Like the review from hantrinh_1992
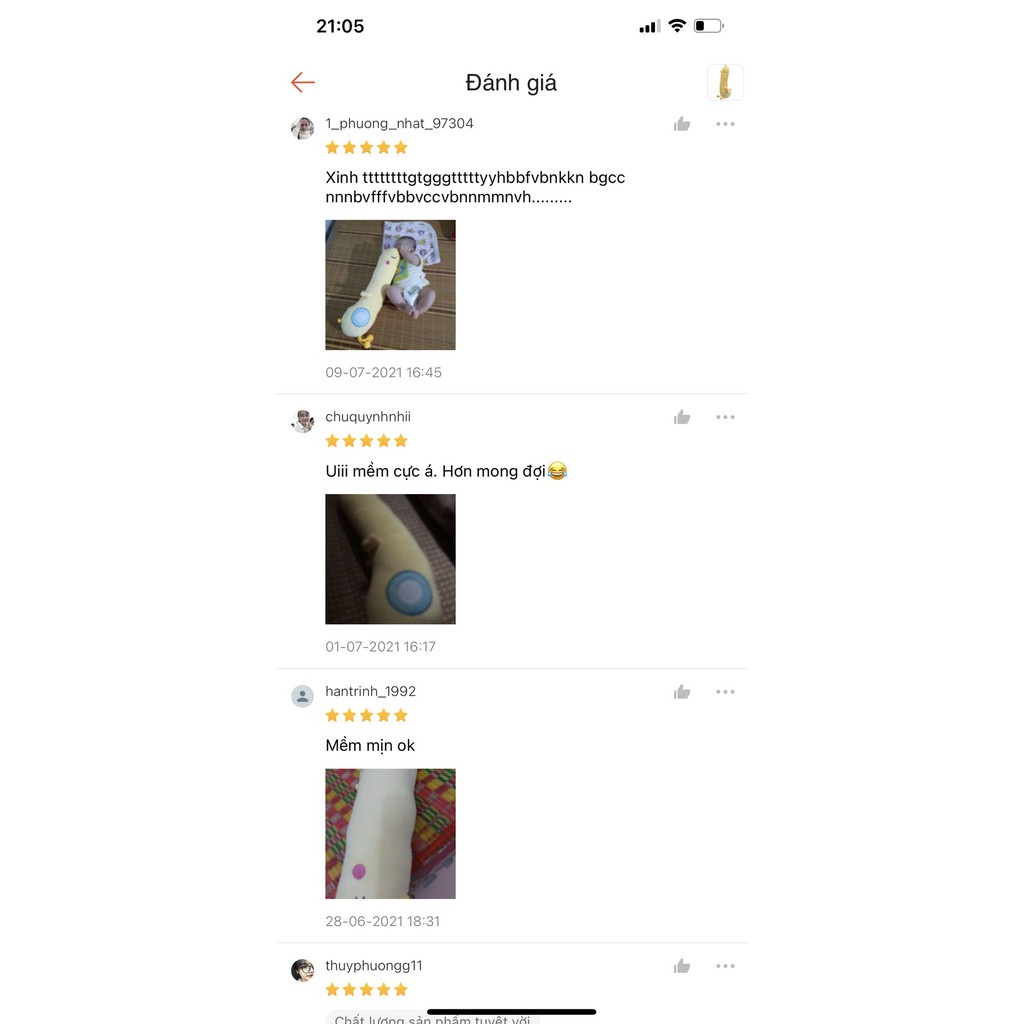1024x1024 pixels. (682, 692)
